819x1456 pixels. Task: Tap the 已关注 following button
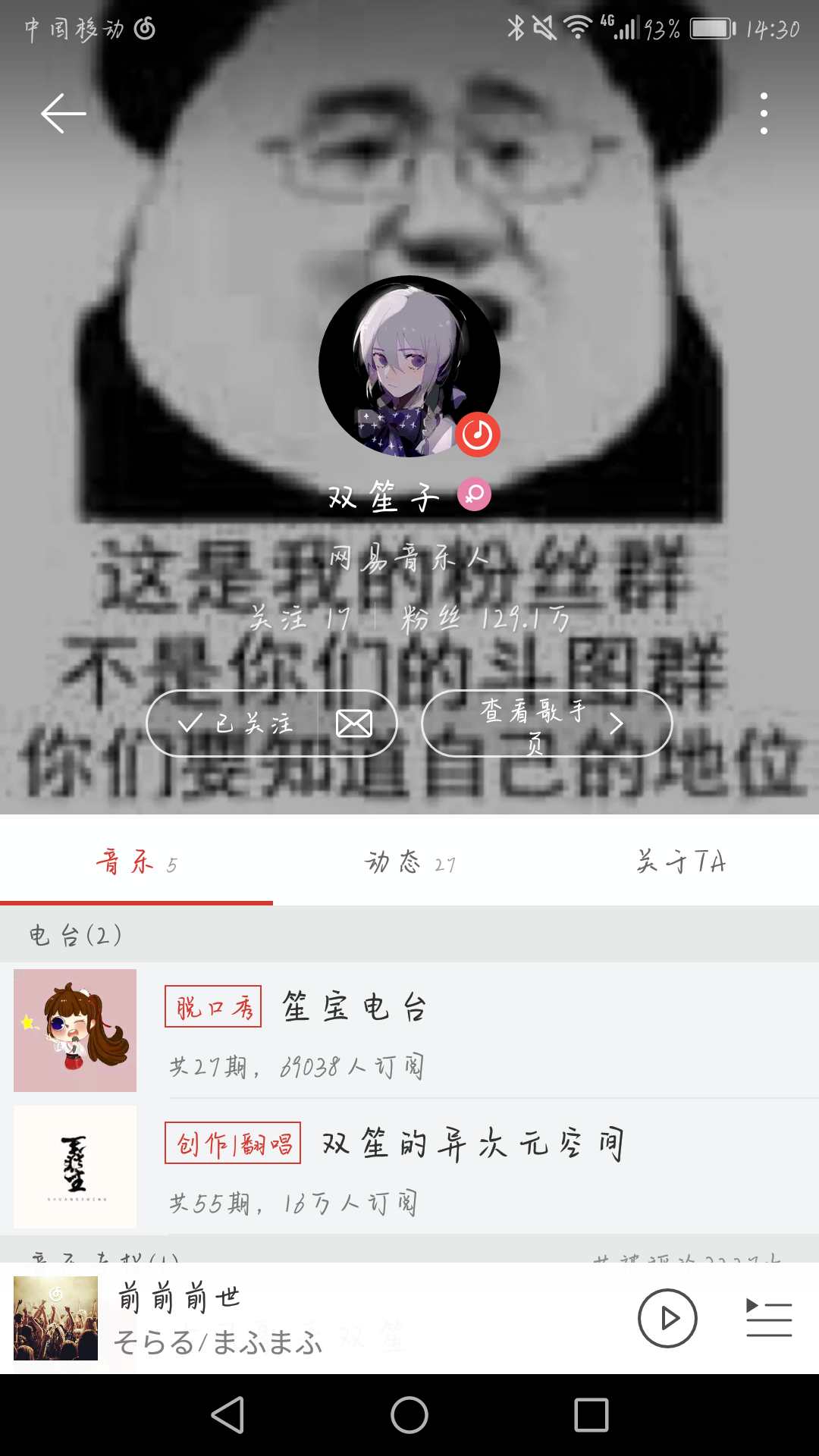(x=235, y=723)
